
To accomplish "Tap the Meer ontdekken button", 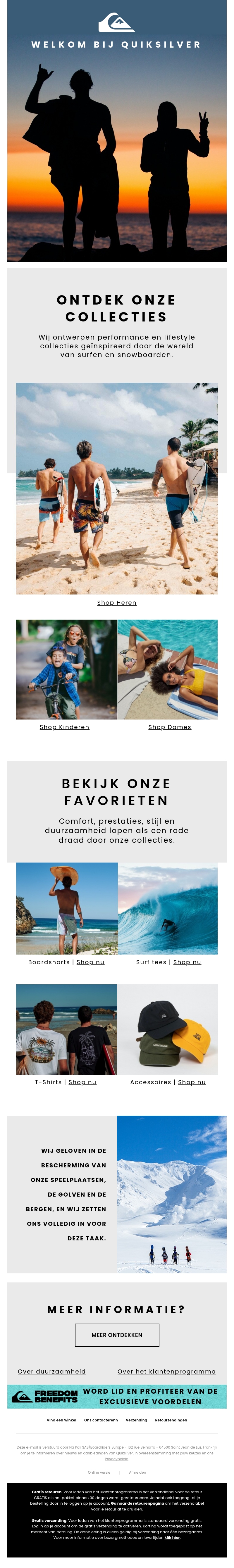I will [116, 1335].
